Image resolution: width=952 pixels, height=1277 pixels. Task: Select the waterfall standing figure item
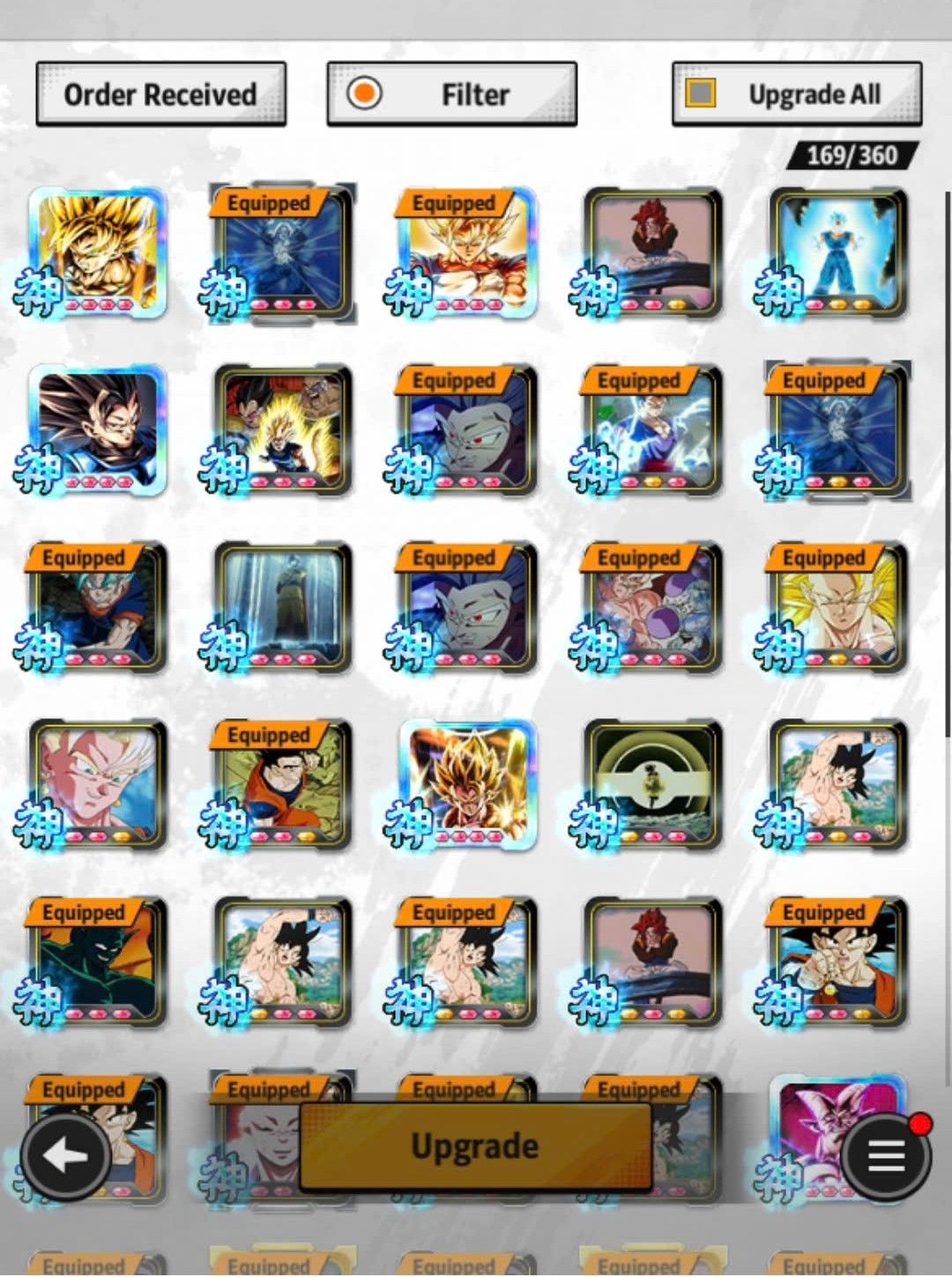(282, 608)
